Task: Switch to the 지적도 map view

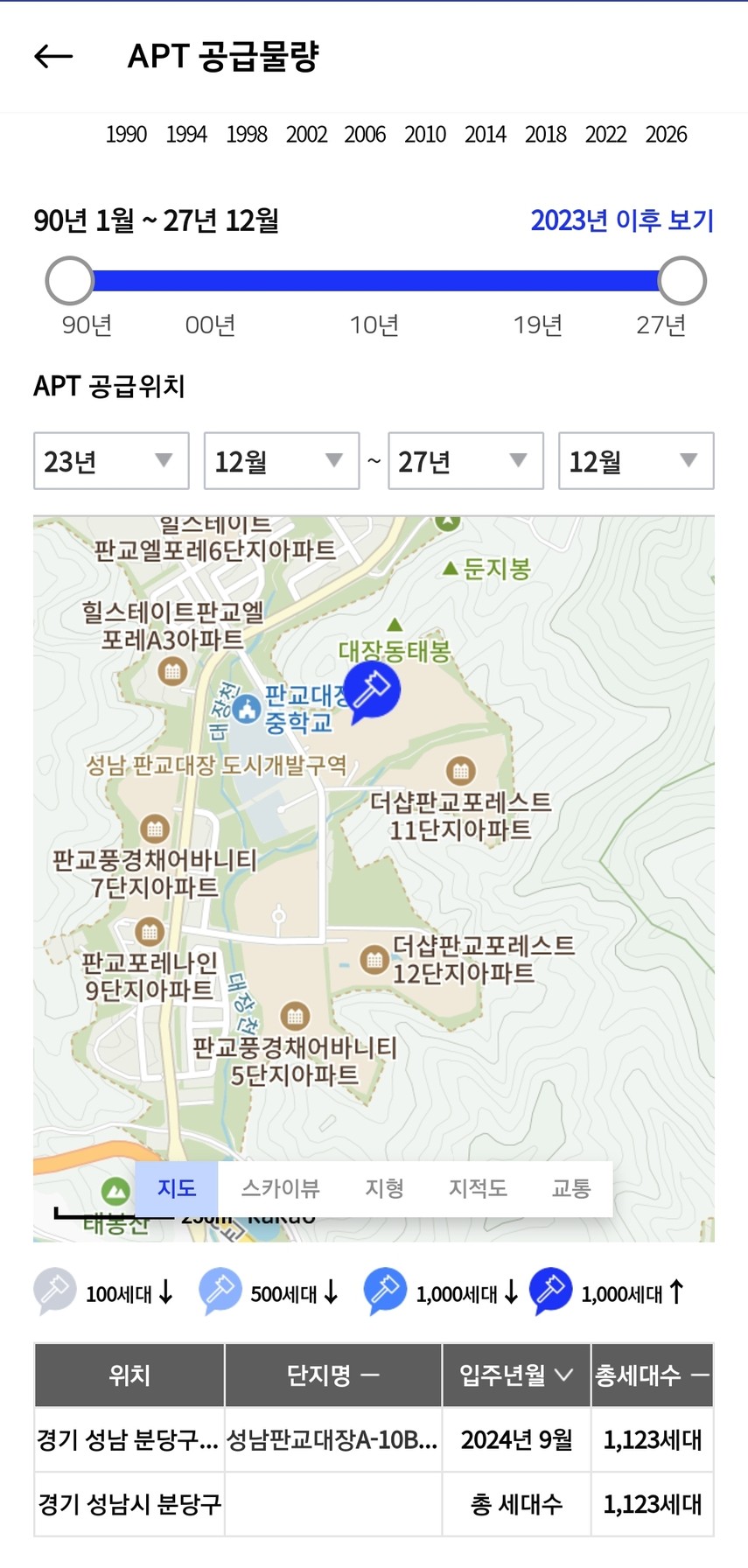Action: point(478,1188)
